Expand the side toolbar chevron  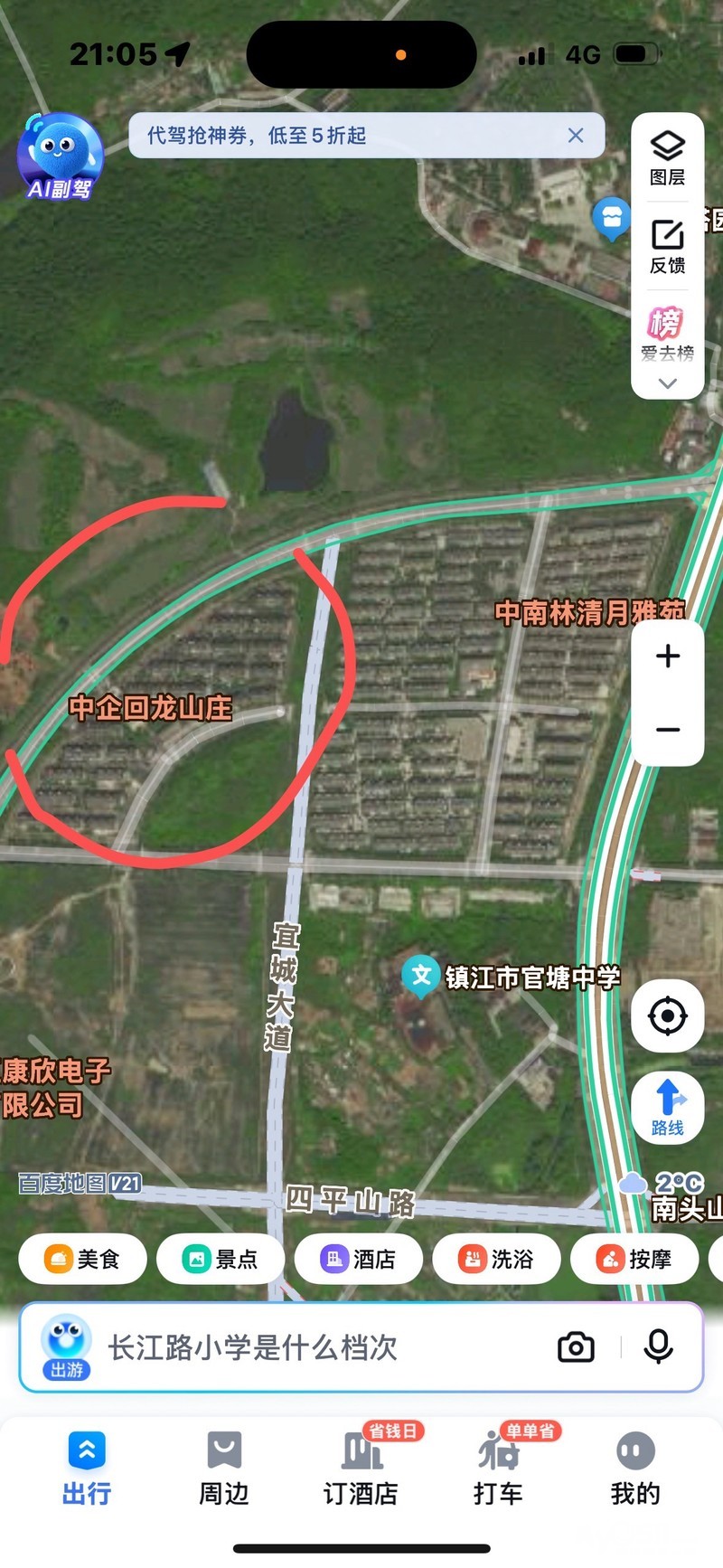tap(668, 383)
